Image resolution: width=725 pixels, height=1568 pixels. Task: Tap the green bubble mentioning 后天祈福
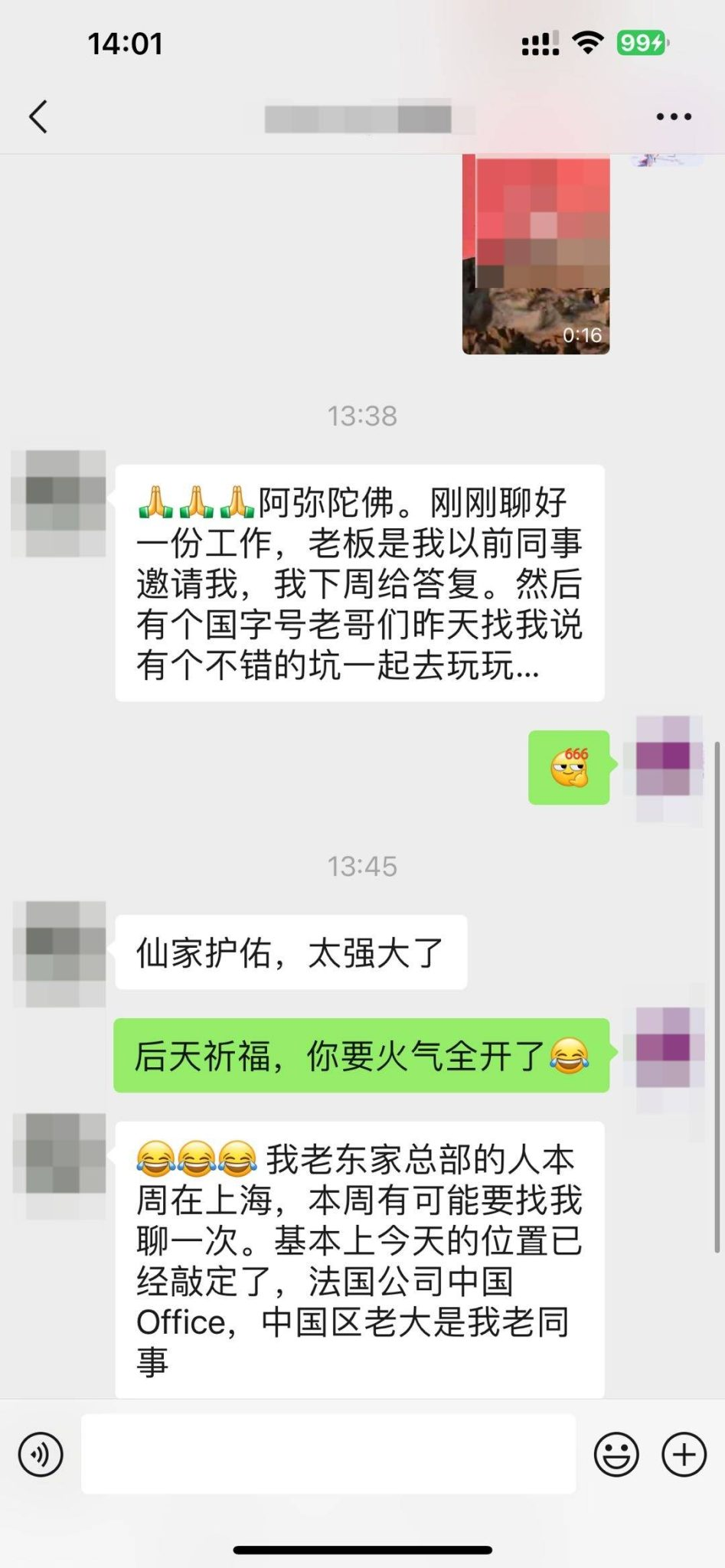(360, 1053)
